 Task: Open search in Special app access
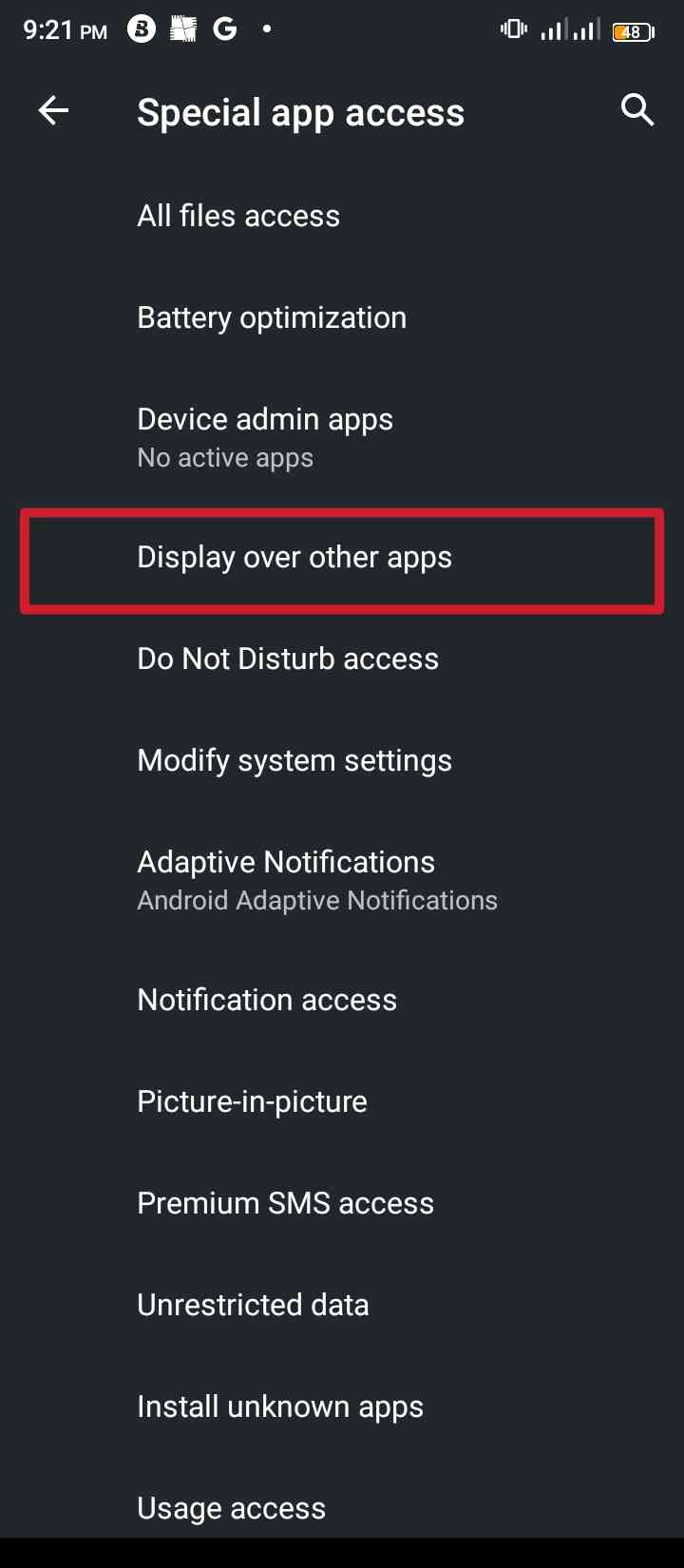pos(637,110)
